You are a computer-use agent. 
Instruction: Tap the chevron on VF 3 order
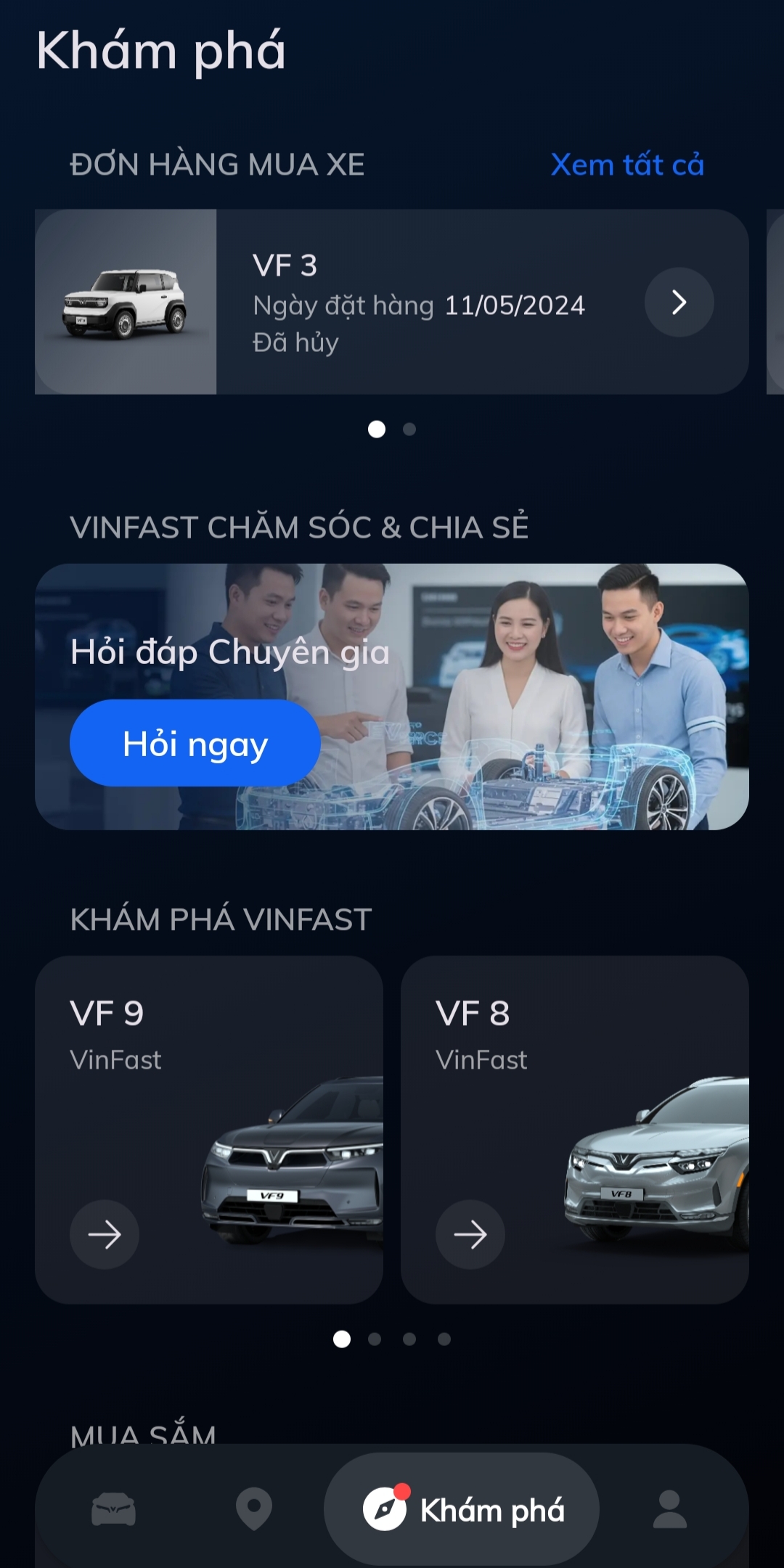tap(679, 302)
